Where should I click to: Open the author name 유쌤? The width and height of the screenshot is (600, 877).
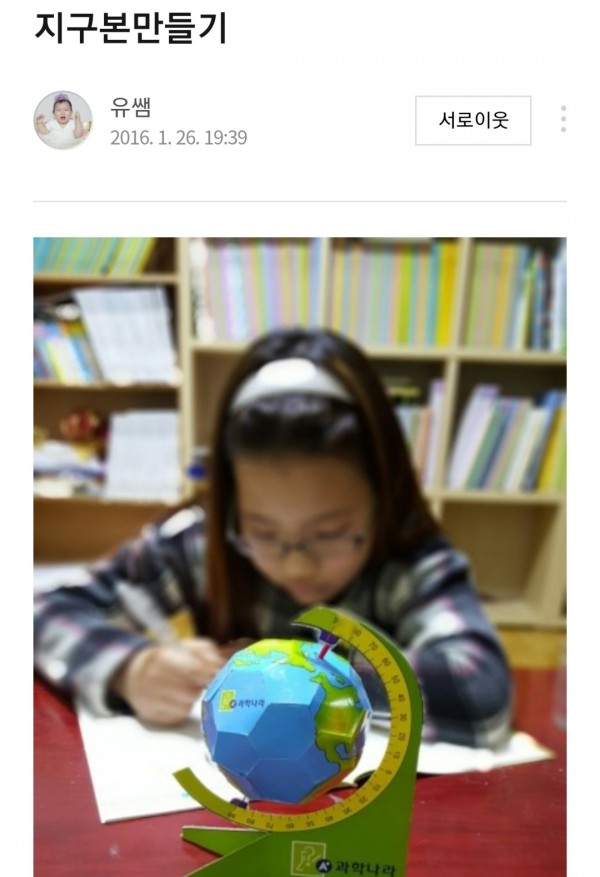(130, 106)
